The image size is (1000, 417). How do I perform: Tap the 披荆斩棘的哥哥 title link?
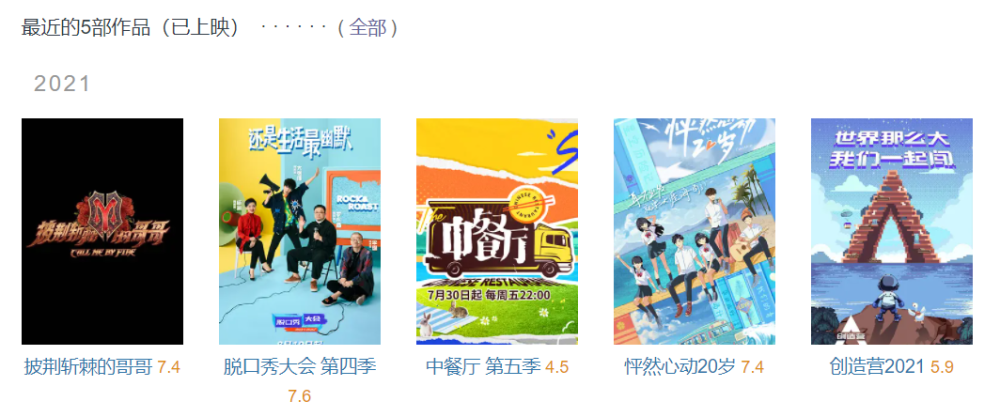[88, 367]
